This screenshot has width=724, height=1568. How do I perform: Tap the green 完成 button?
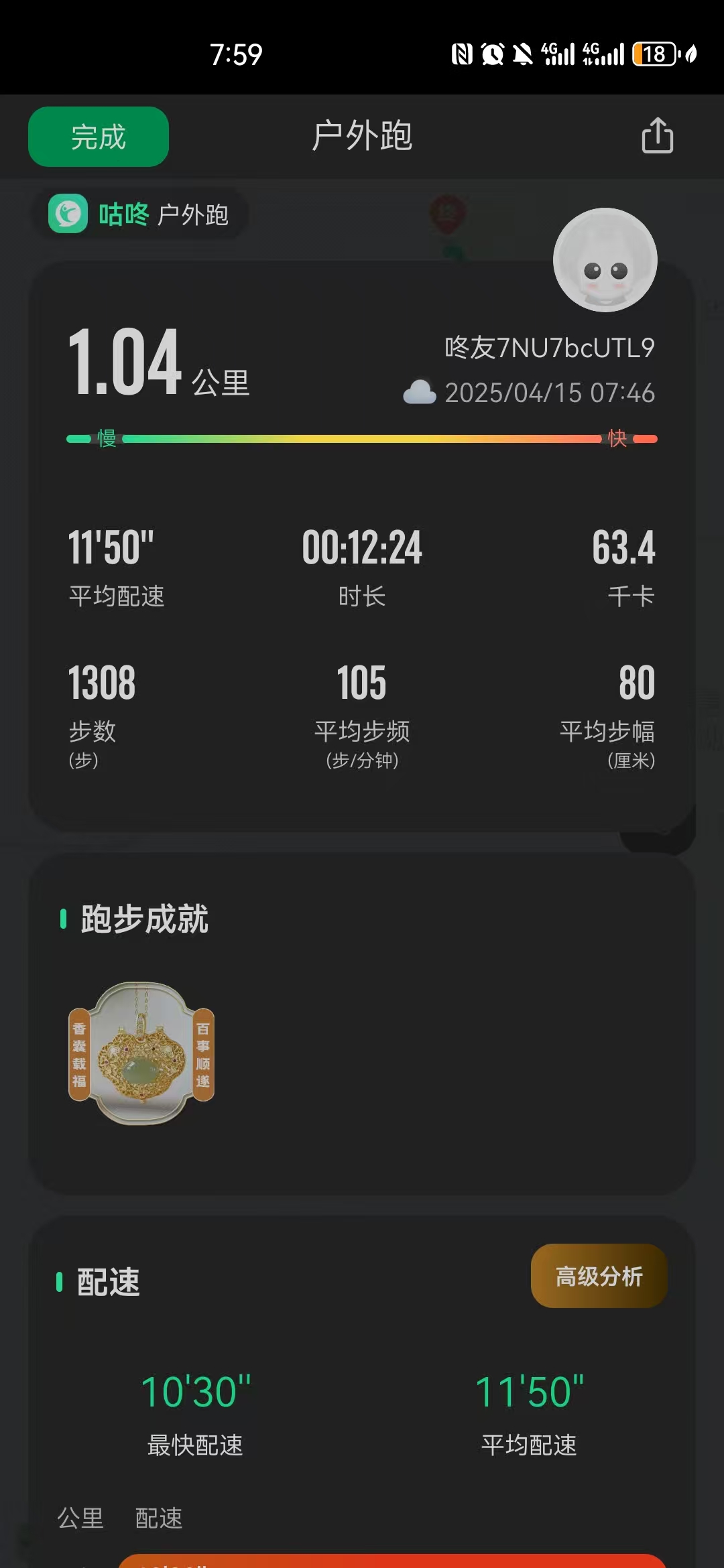point(99,137)
